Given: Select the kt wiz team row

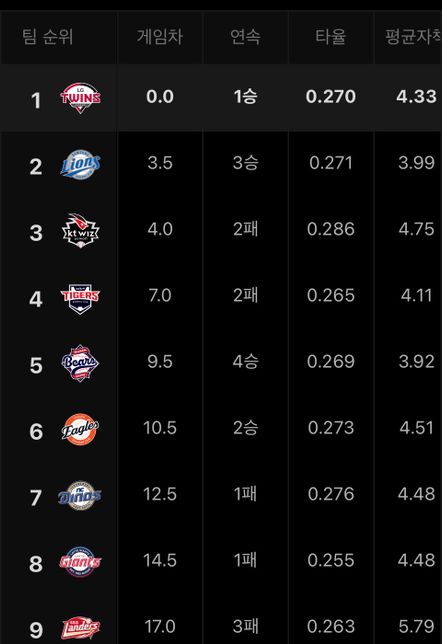Looking at the screenshot, I should 221,230.
